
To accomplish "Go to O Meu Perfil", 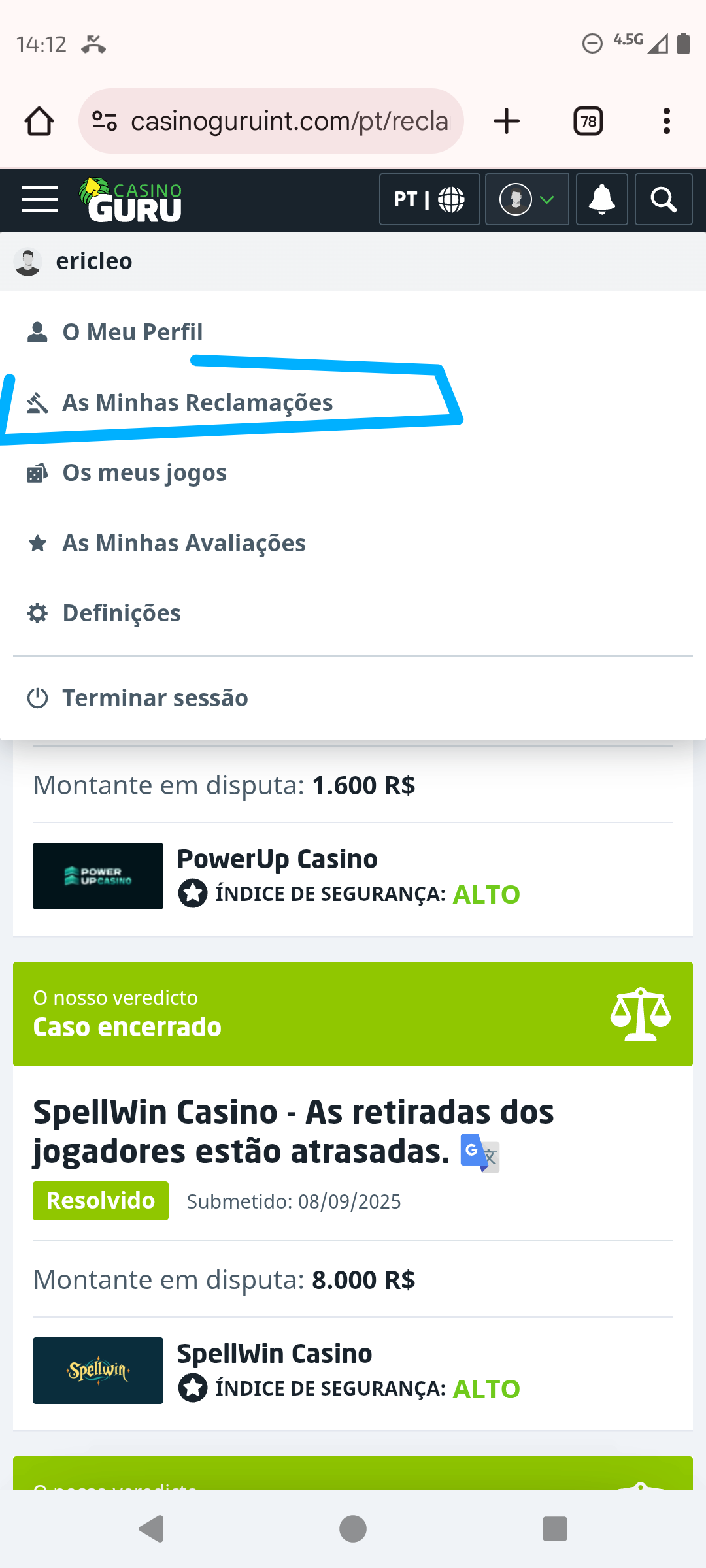I will [132, 332].
